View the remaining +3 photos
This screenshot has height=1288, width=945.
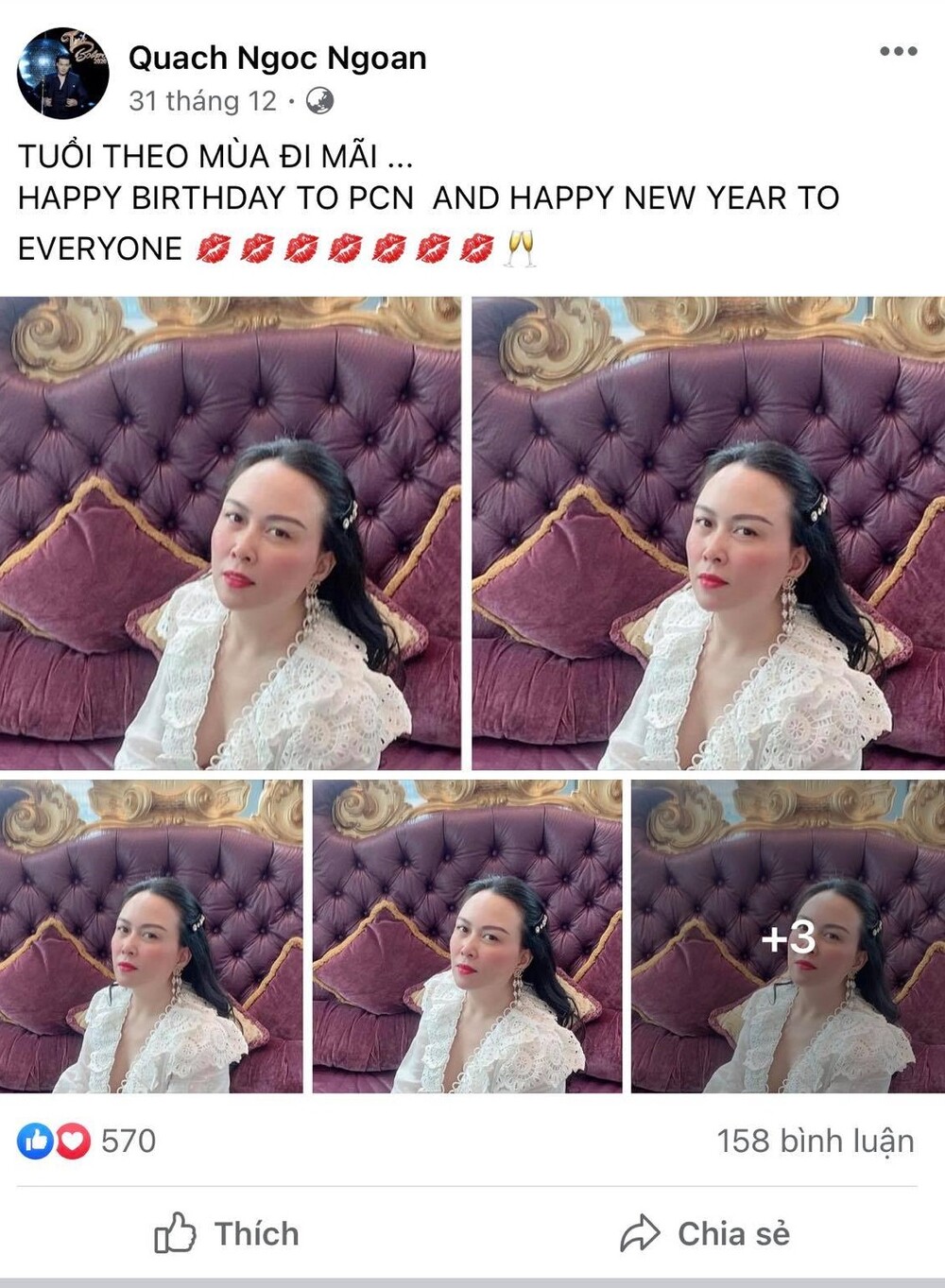[787, 936]
